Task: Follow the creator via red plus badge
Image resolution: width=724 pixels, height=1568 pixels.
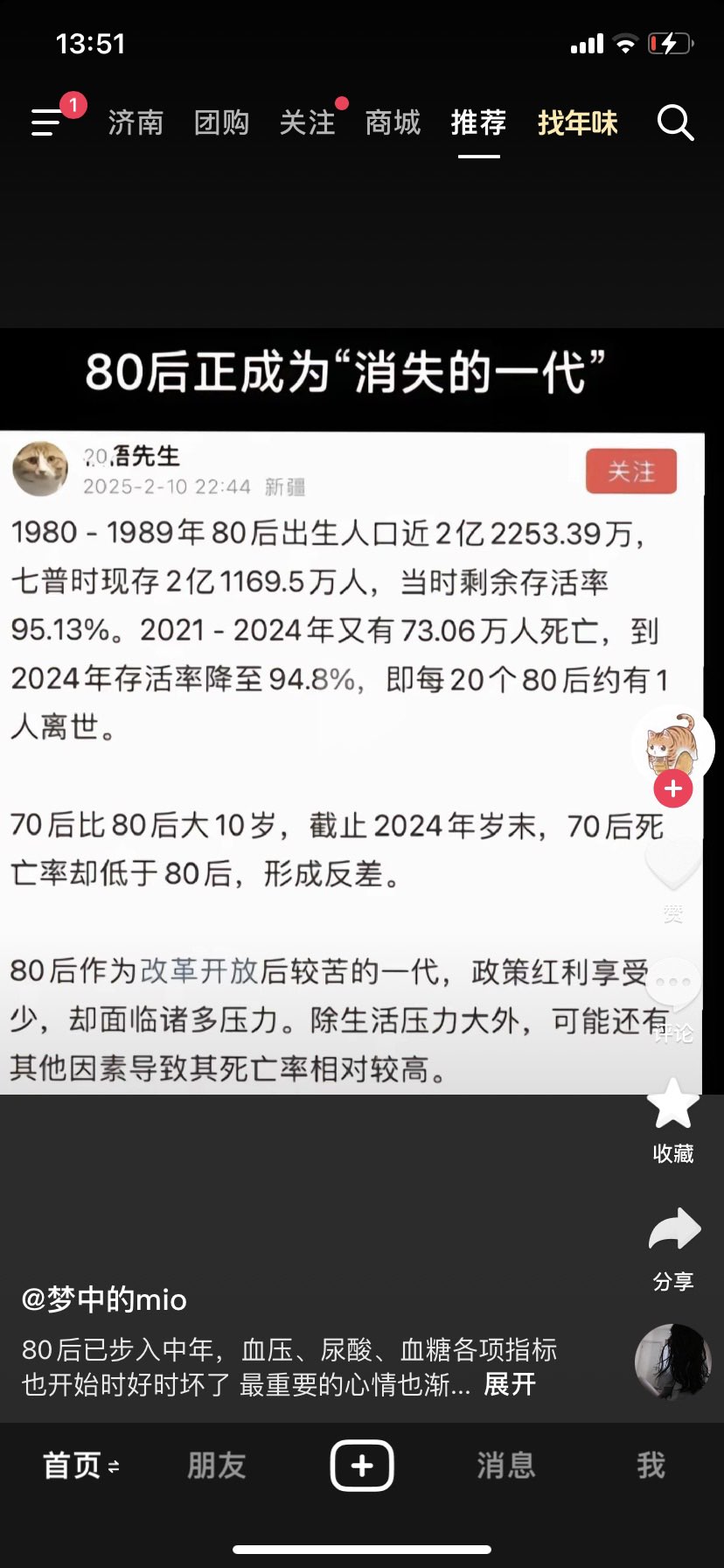Action: click(x=672, y=788)
